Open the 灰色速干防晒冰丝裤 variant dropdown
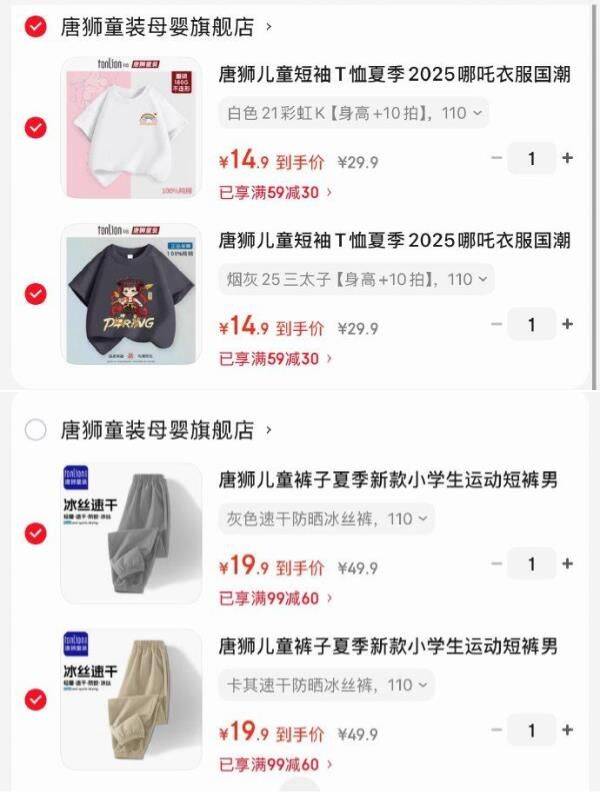600x792 pixels. pos(326,519)
